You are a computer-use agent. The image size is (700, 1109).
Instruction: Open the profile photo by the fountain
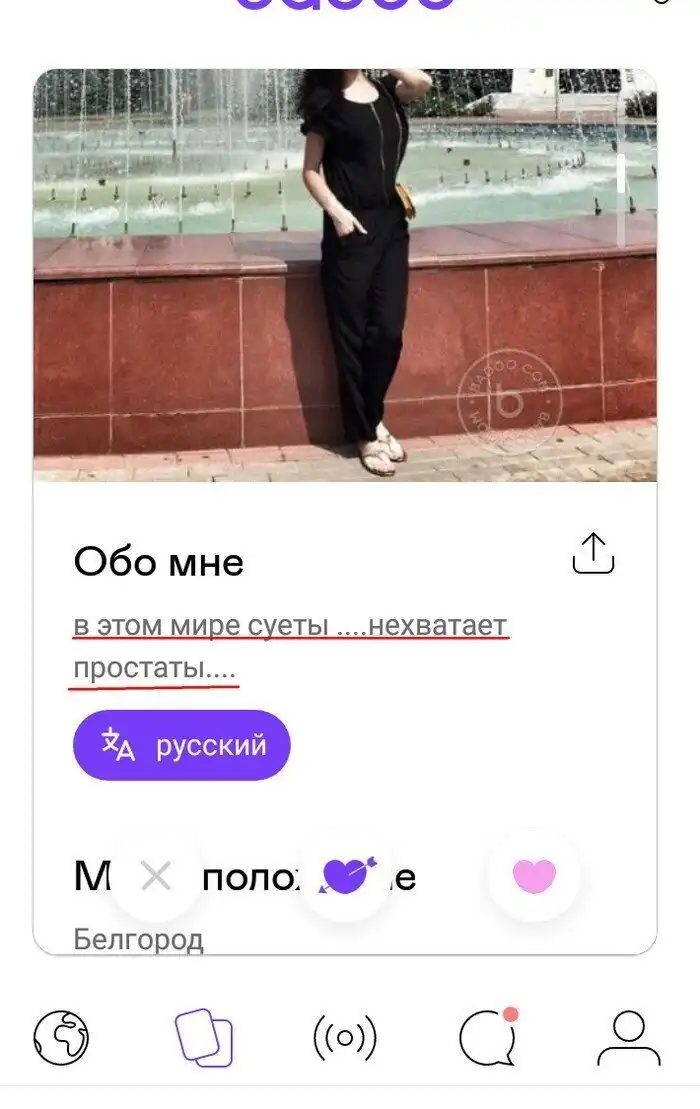[345, 275]
